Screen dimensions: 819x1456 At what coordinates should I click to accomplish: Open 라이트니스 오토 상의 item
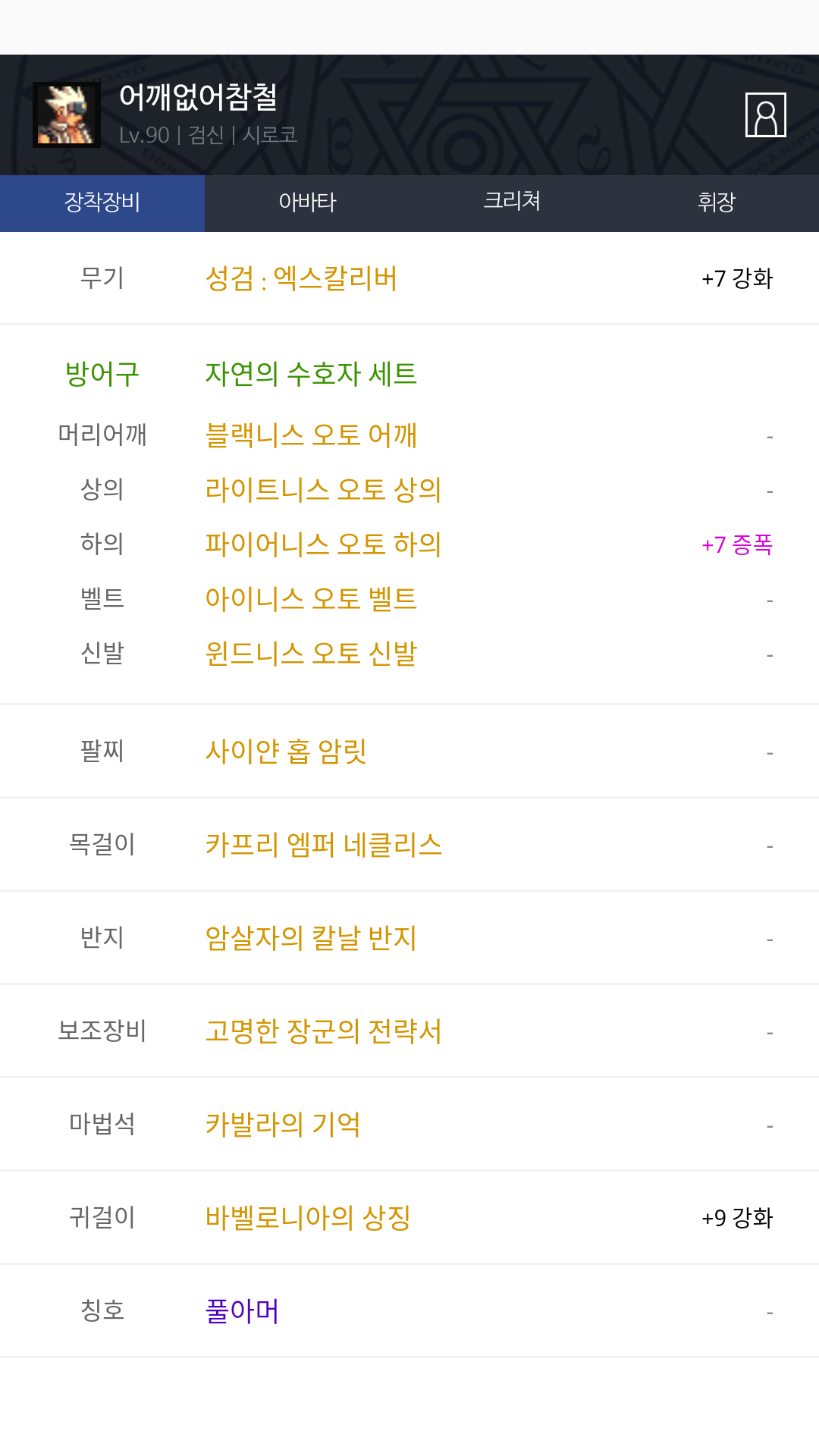[x=323, y=490]
